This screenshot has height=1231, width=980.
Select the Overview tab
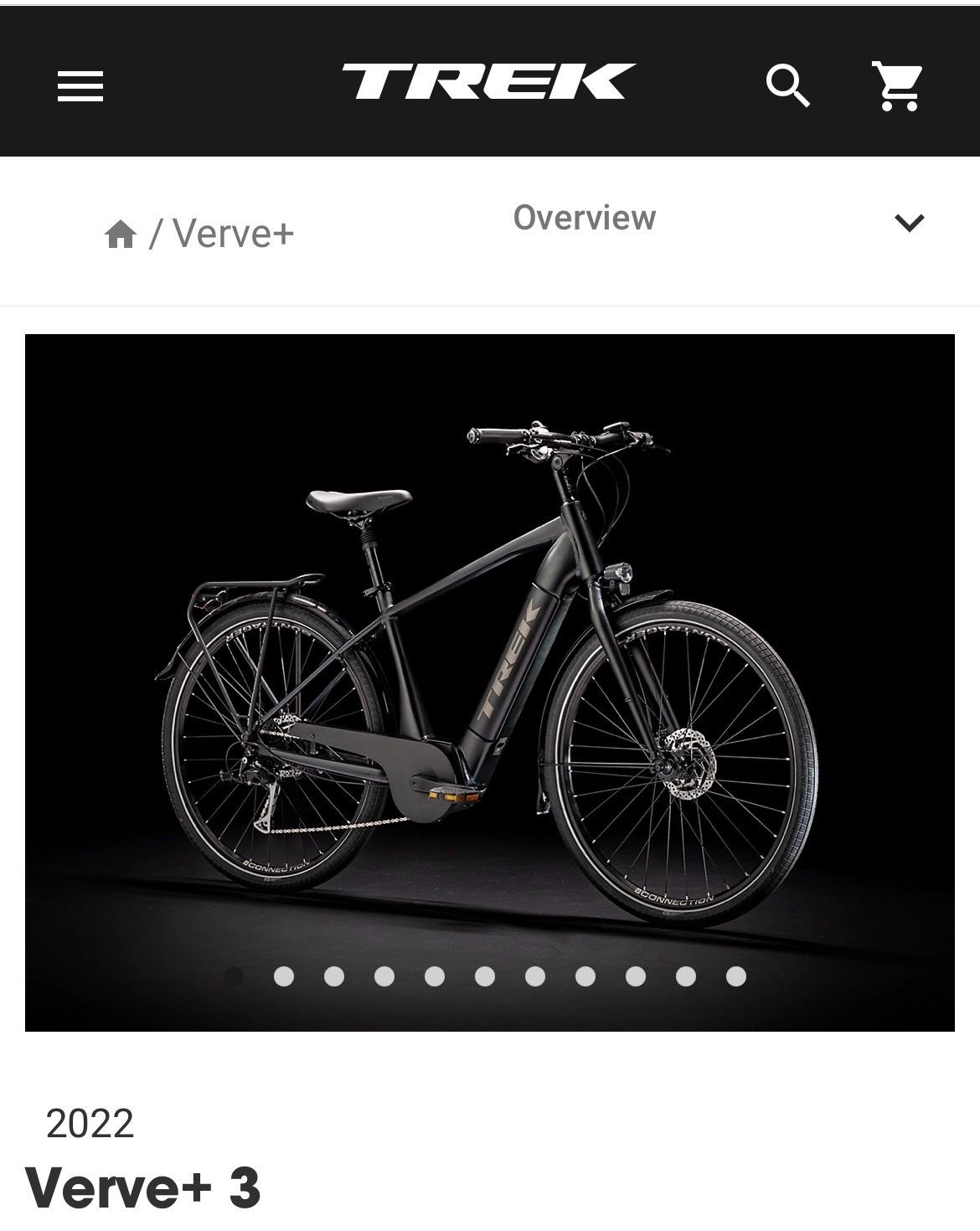pos(584,218)
